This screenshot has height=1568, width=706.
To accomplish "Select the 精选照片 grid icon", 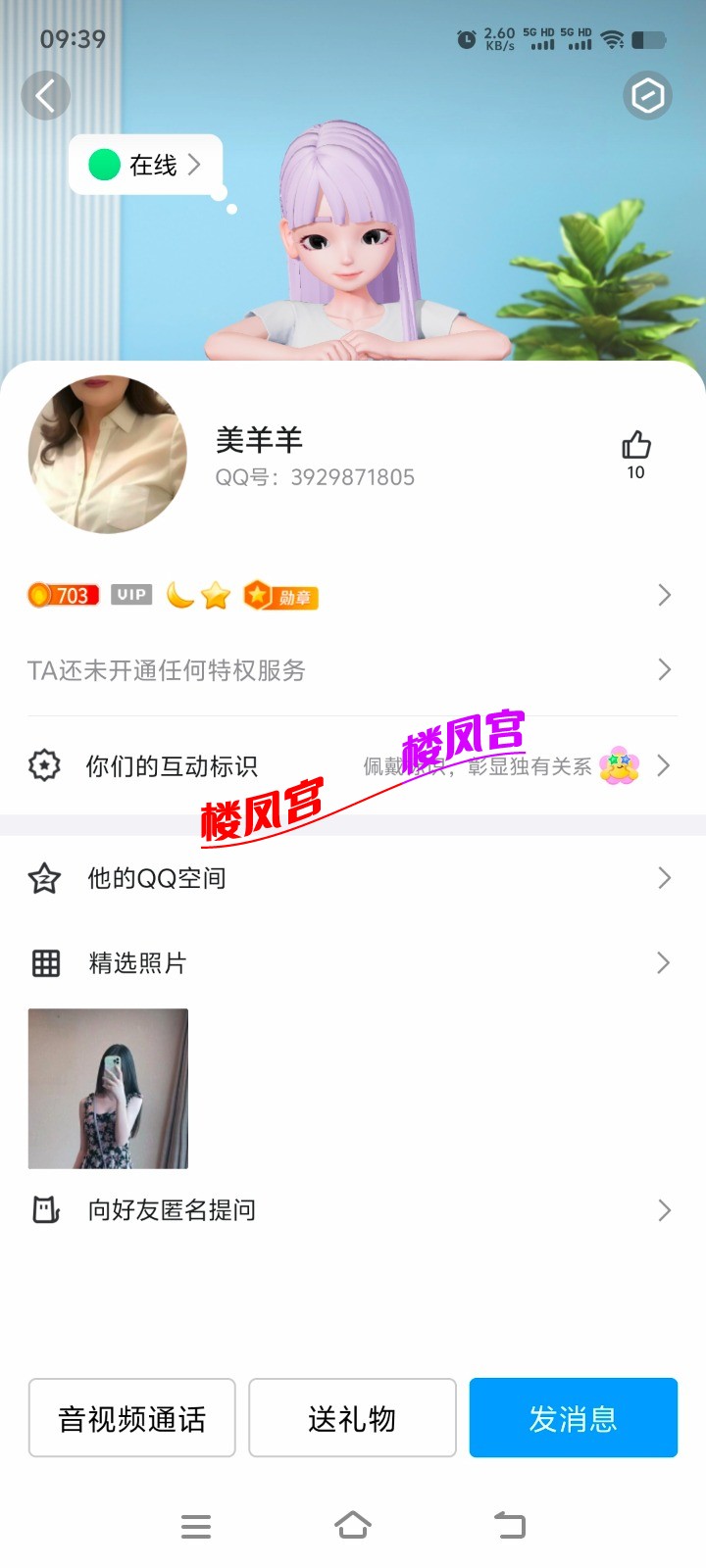I will 43,962.
